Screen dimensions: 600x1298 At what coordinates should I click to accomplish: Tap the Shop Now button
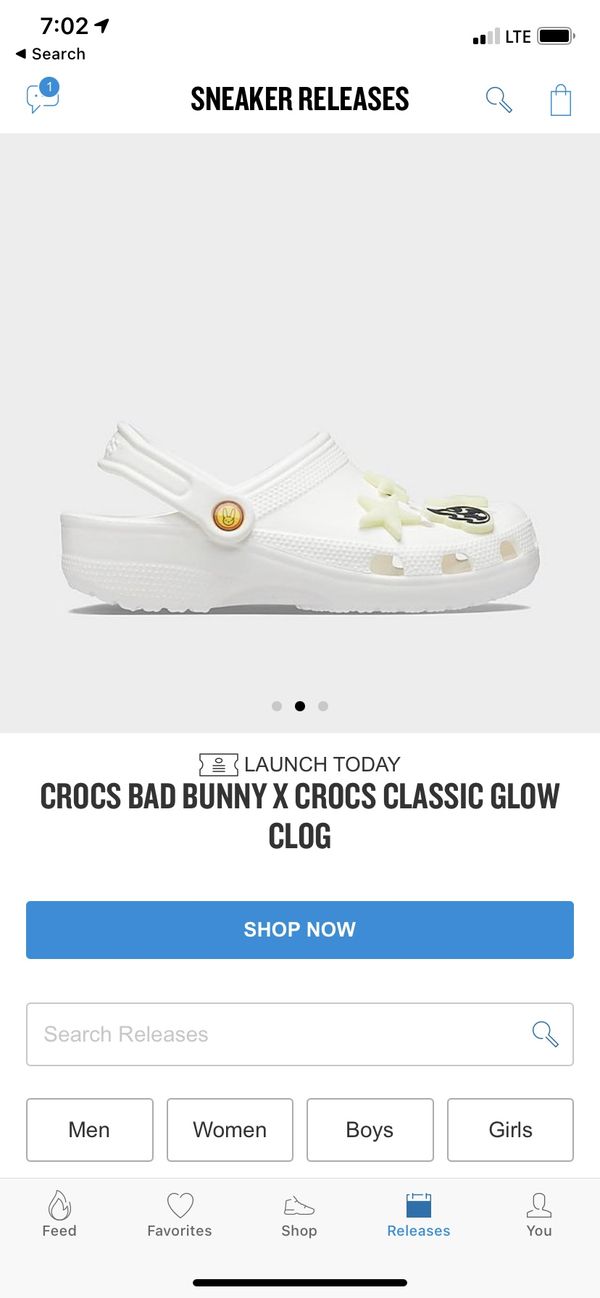click(x=300, y=930)
